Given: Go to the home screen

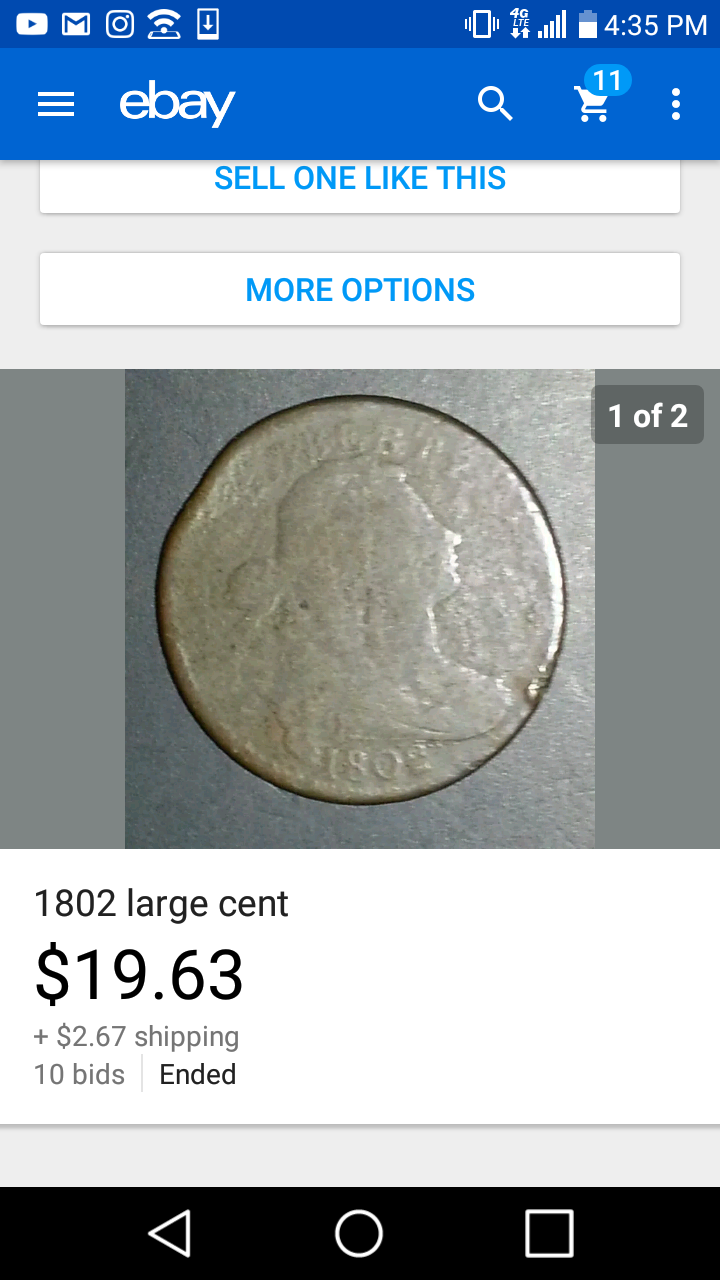Looking at the screenshot, I should [359, 1233].
